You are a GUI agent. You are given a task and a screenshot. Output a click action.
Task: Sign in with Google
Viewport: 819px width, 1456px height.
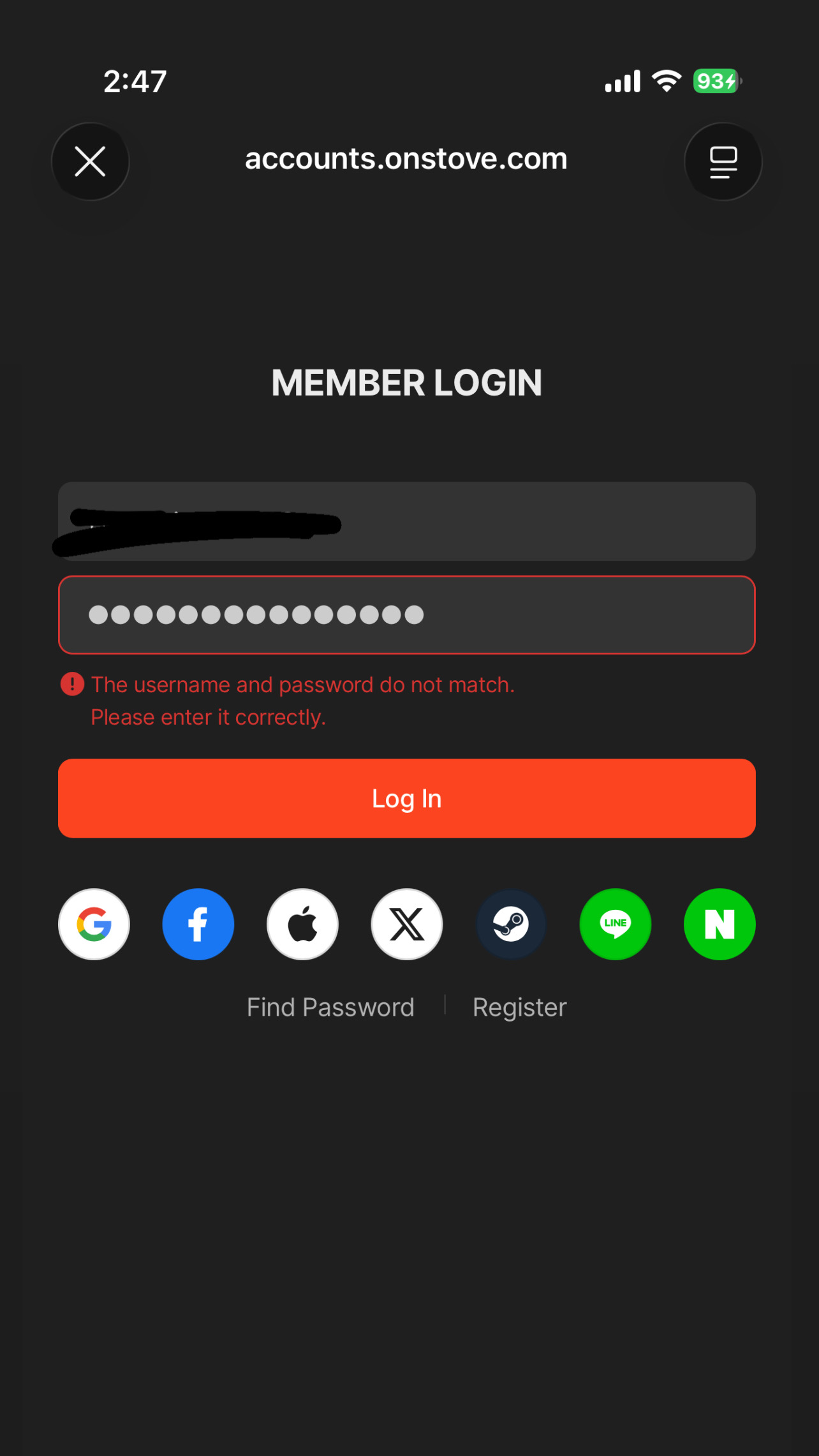coord(94,924)
